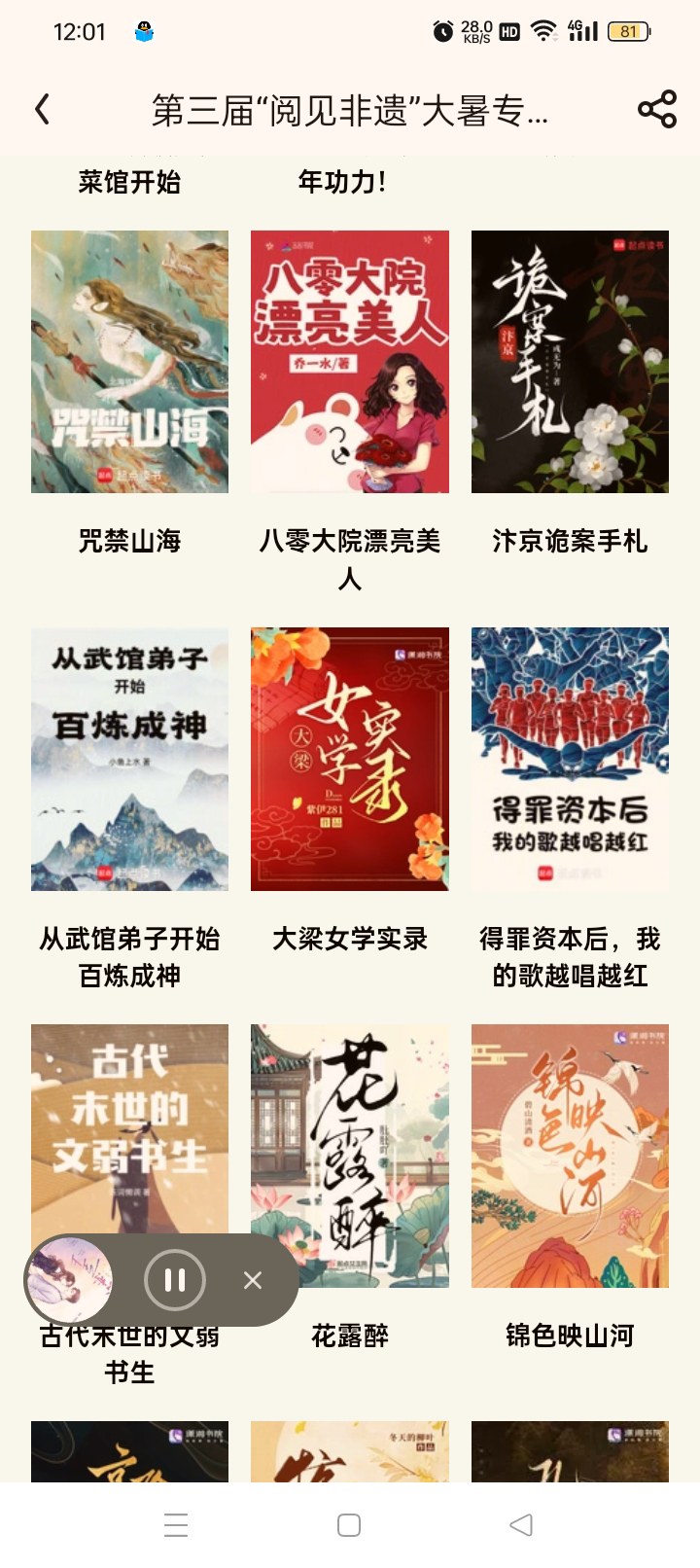Close the floating audio player
Screen dimensions: 700x1568
[x=253, y=1280]
